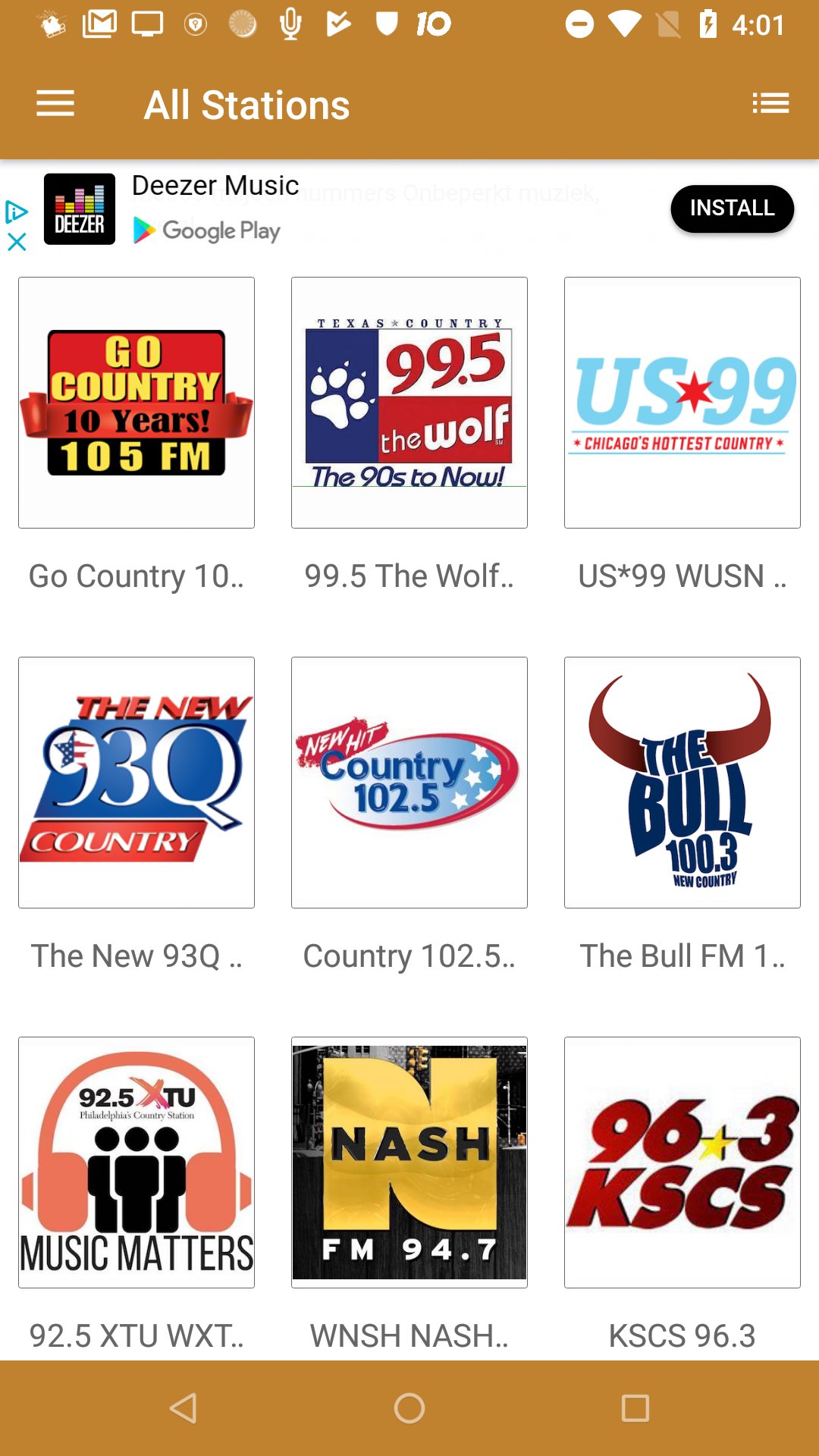Open Go Country 105 FM station
The width and height of the screenshot is (819, 1456).
click(x=136, y=403)
